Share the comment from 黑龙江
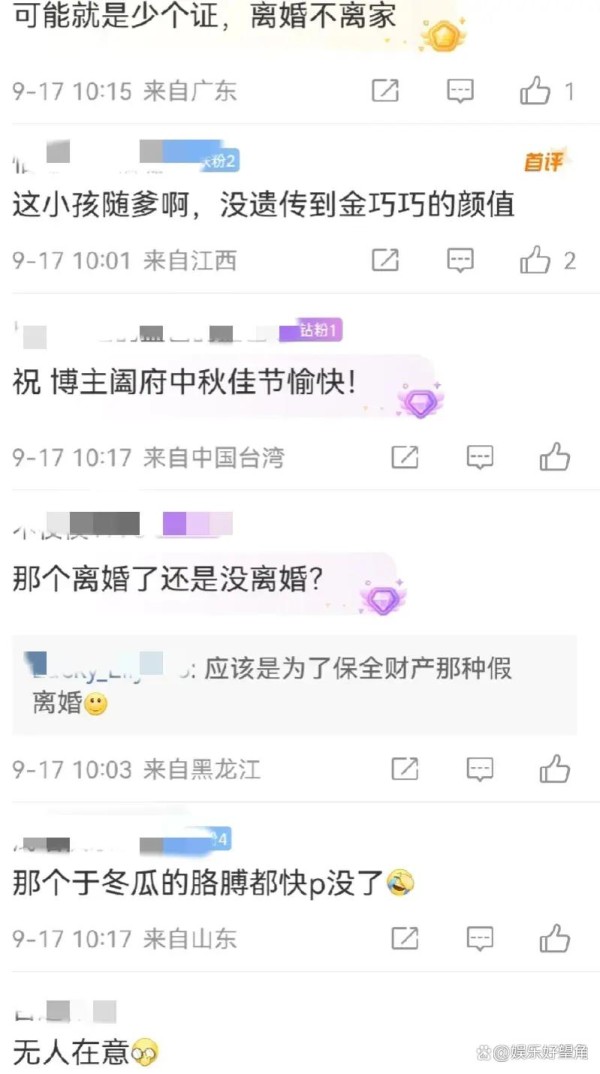This screenshot has width=600, height=1074. pyautogui.click(x=404, y=769)
